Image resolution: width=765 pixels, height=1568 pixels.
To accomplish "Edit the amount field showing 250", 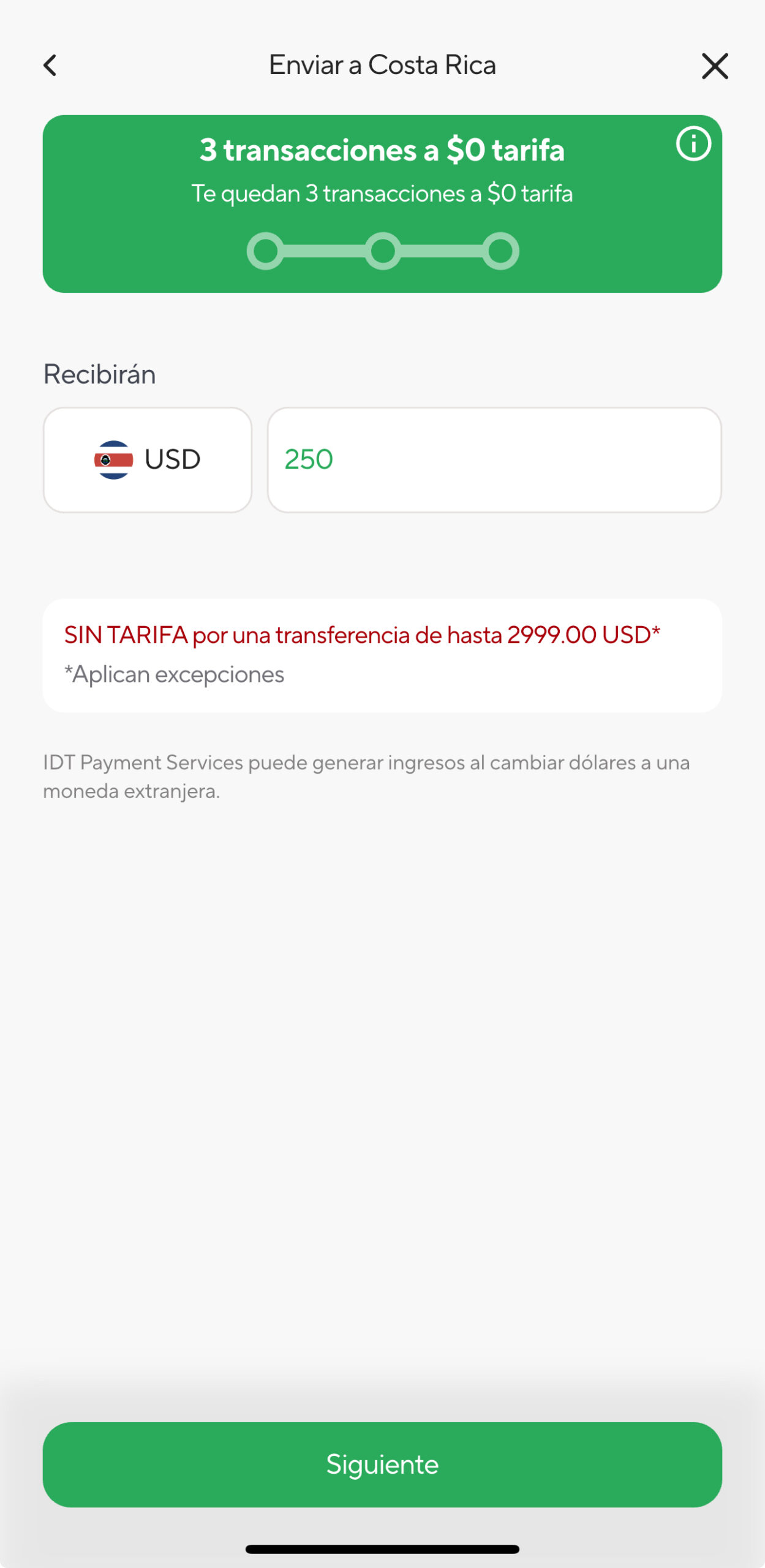I will [494, 460].
